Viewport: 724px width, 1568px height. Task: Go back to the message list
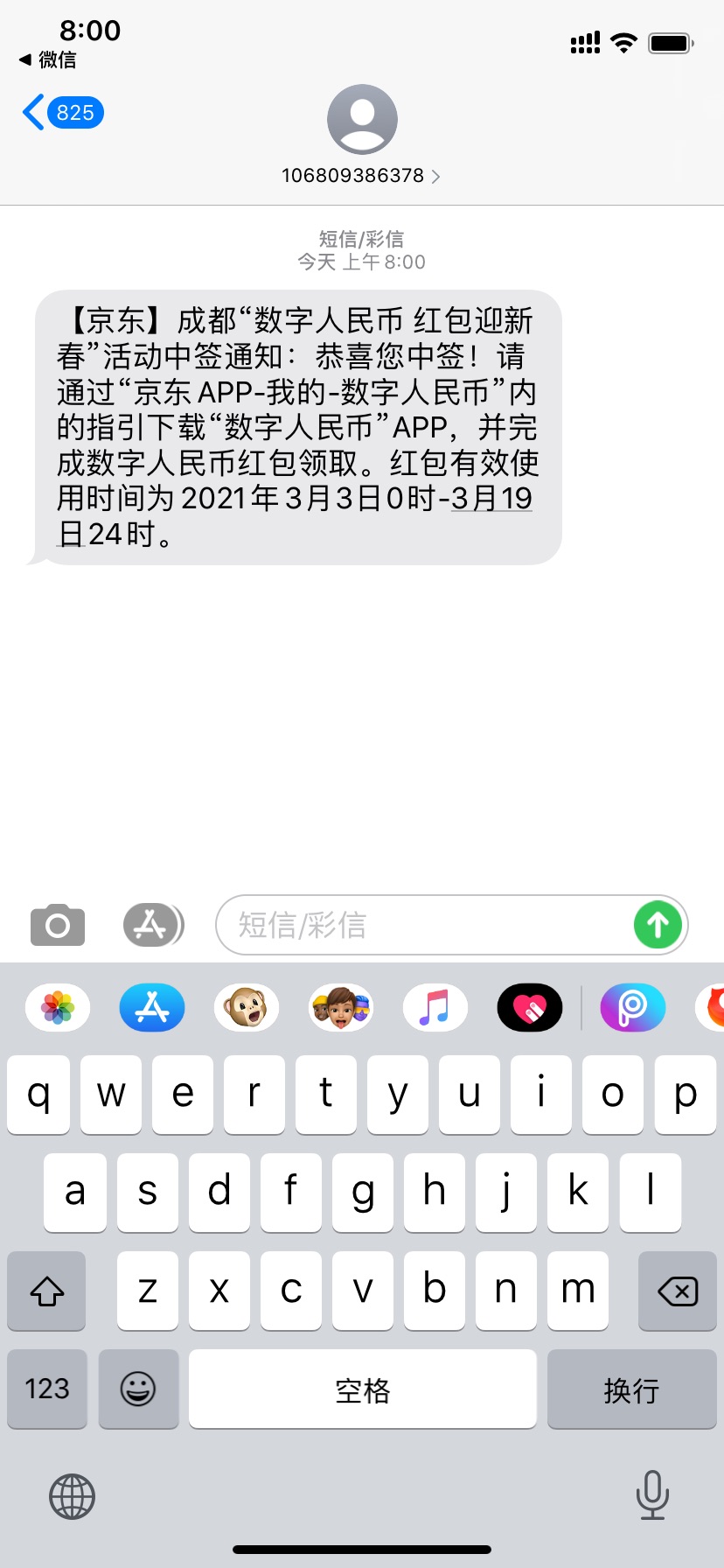click(63, 113)
